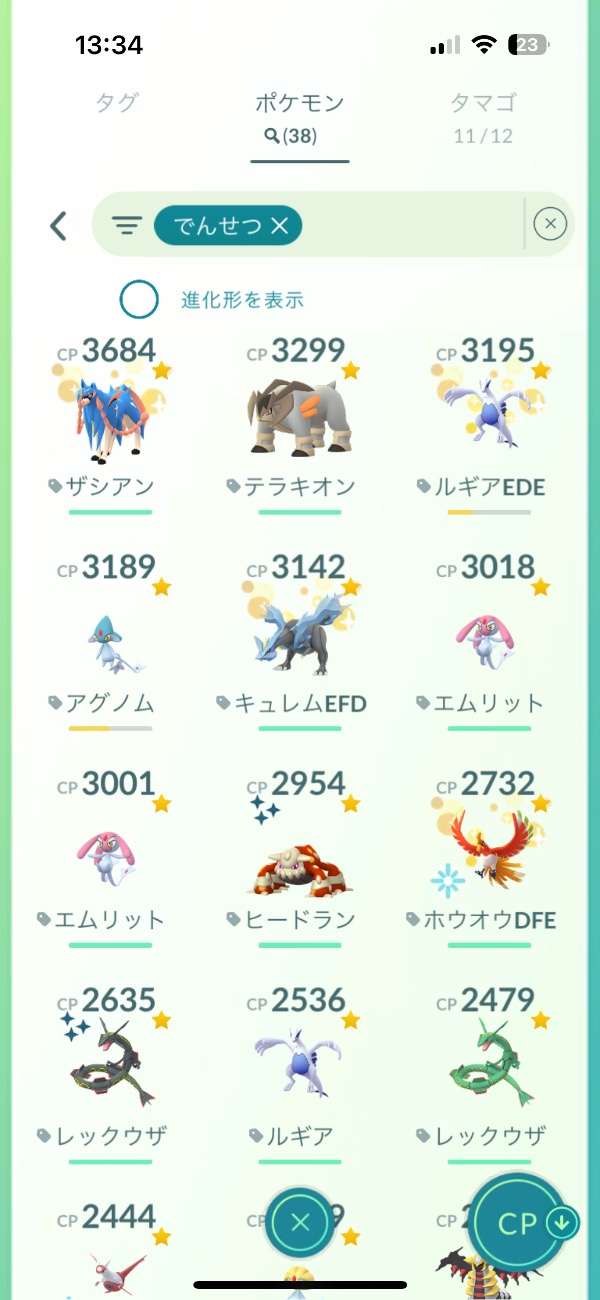Remove the でんせつ search chip
This screenshot has width=600, height=1300.
(x=279, y=226)
